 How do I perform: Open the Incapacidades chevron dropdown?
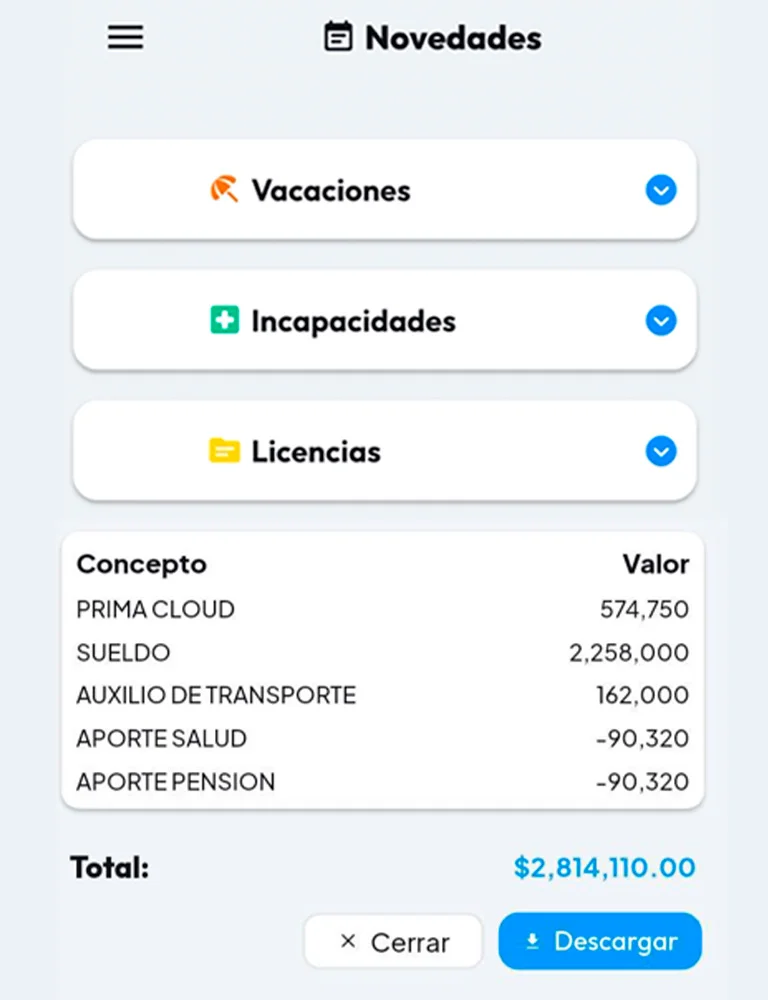click(661, 321)
